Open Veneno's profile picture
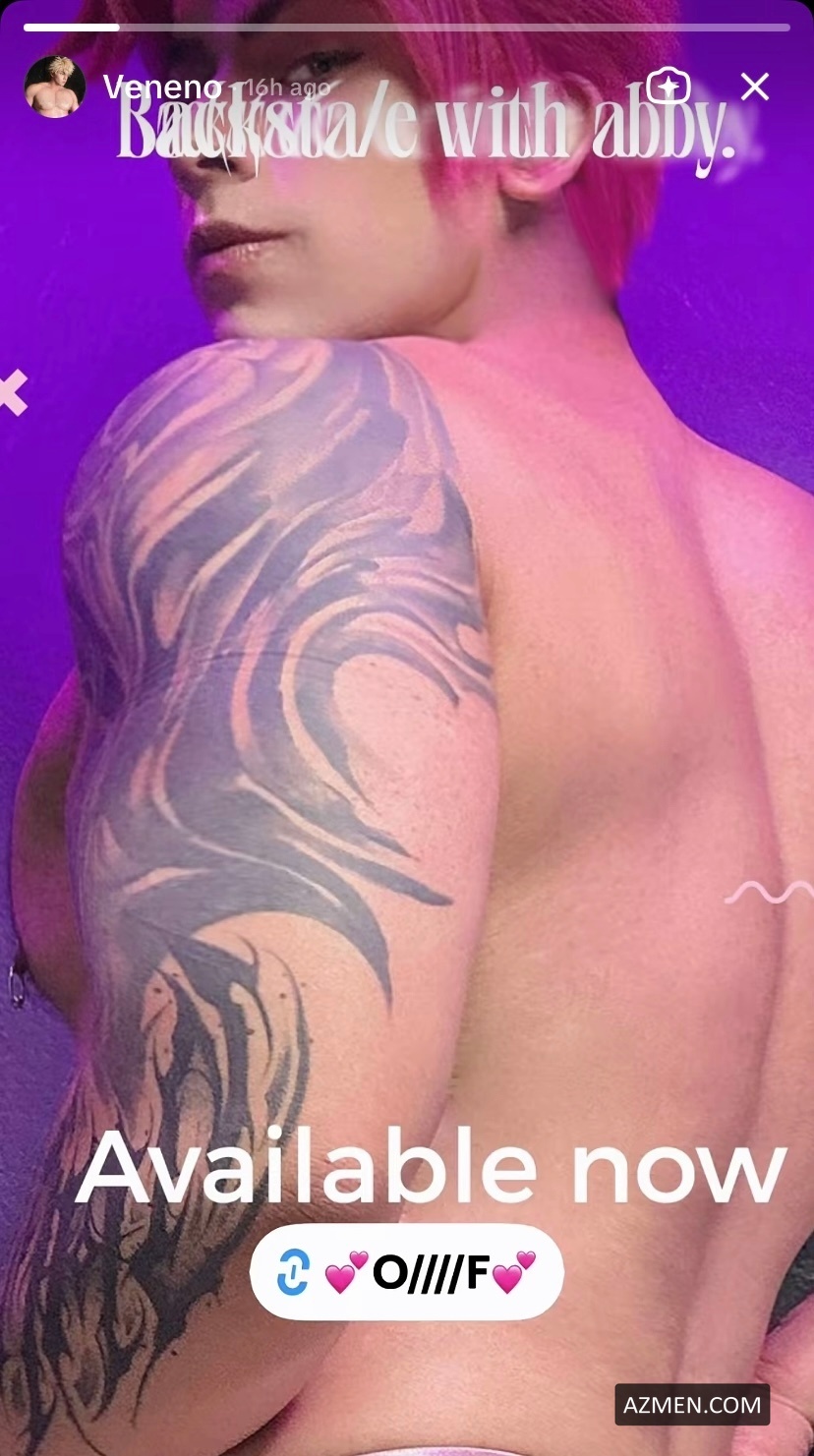 click(54, 87)
